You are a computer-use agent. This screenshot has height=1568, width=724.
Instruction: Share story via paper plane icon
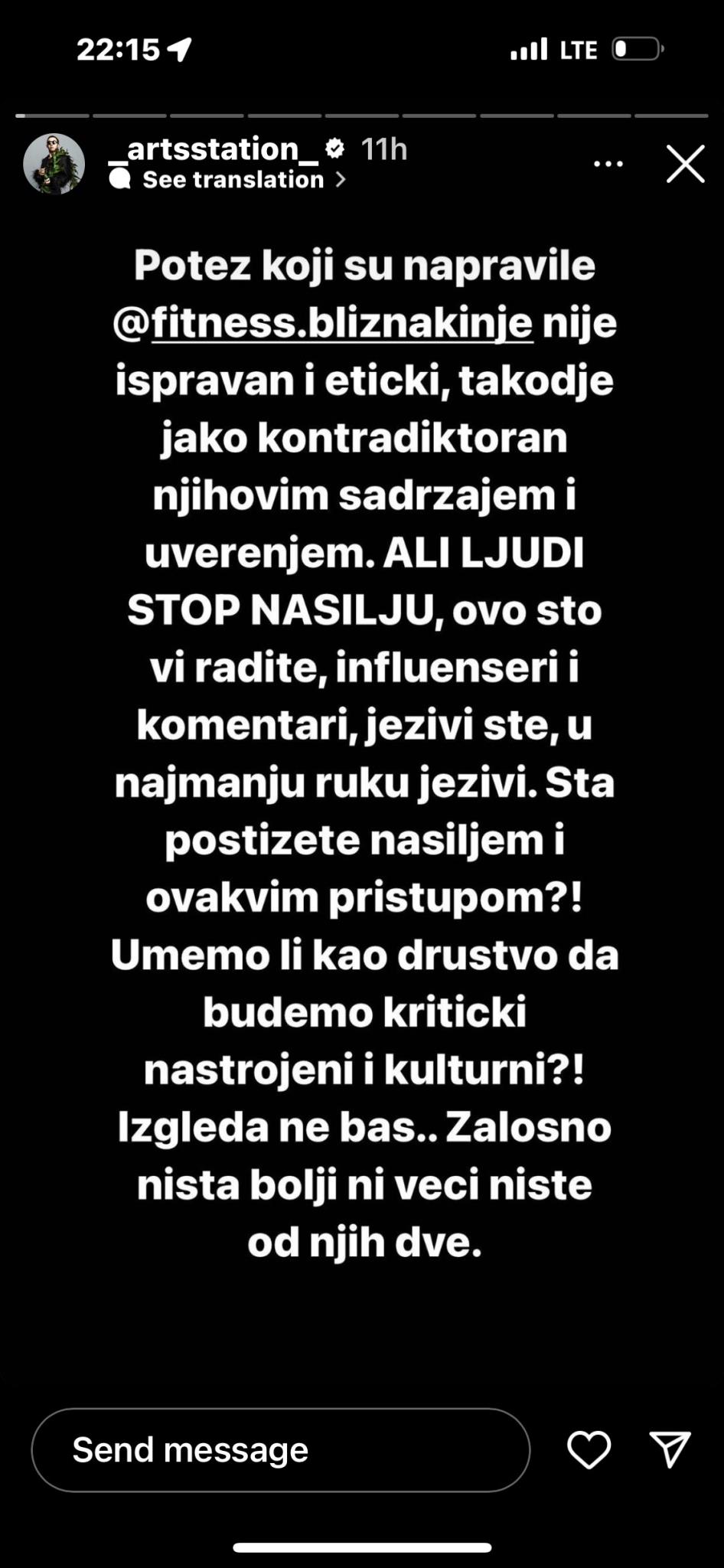pyautogui.click(x=670, y=1449)
